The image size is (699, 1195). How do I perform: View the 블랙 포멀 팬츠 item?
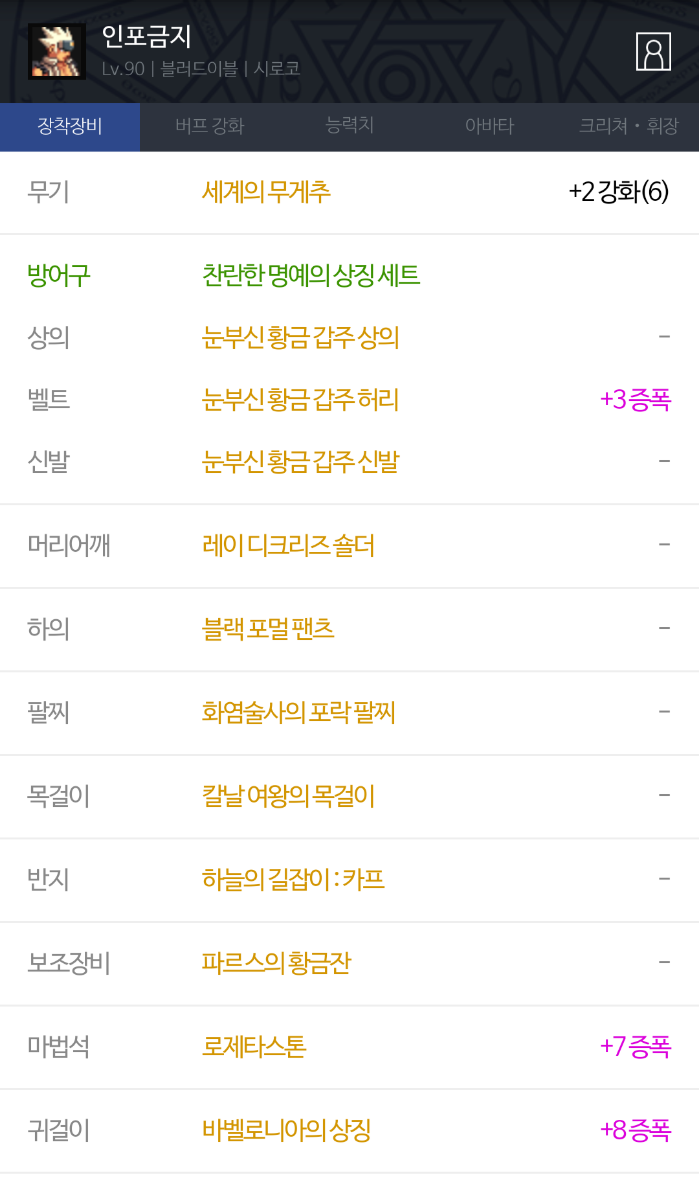point(268,628)
